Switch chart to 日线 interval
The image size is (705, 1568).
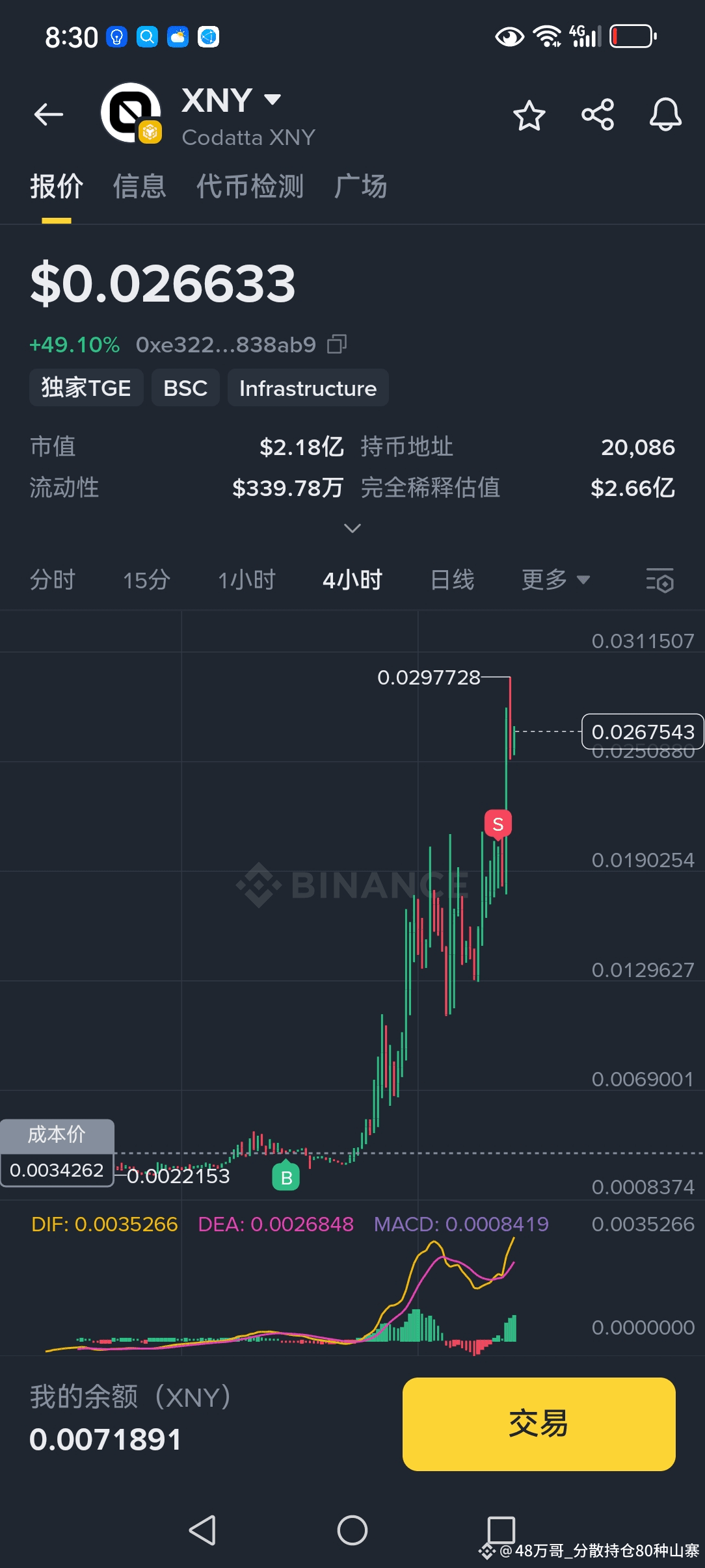452,579
